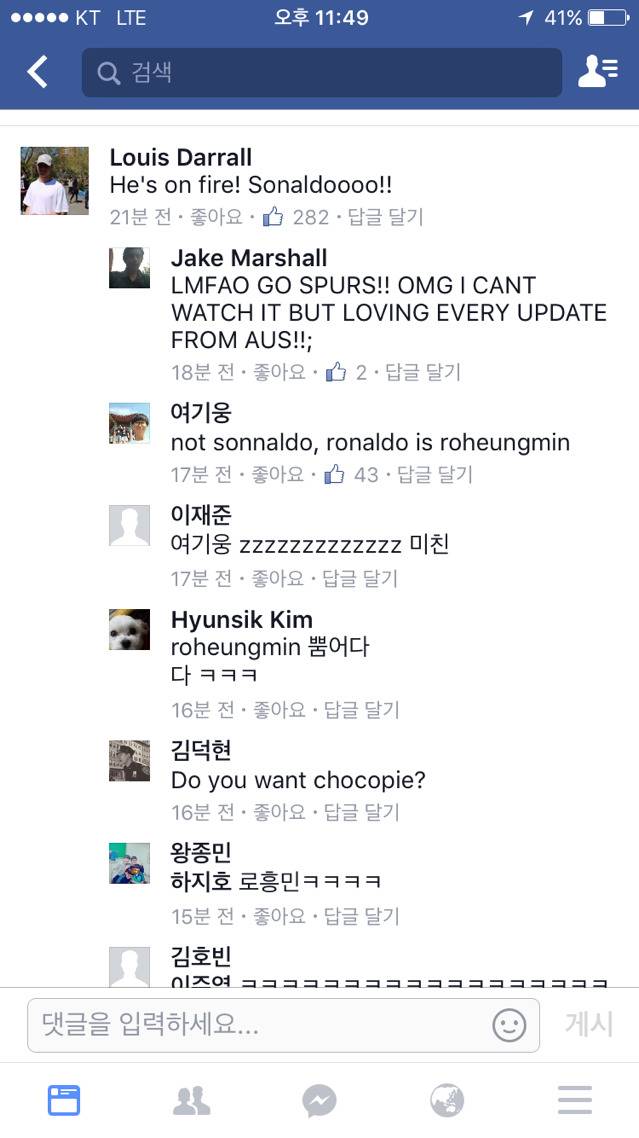
Task: Post comment with 게시 button
Action: [x=589, y=1024]
